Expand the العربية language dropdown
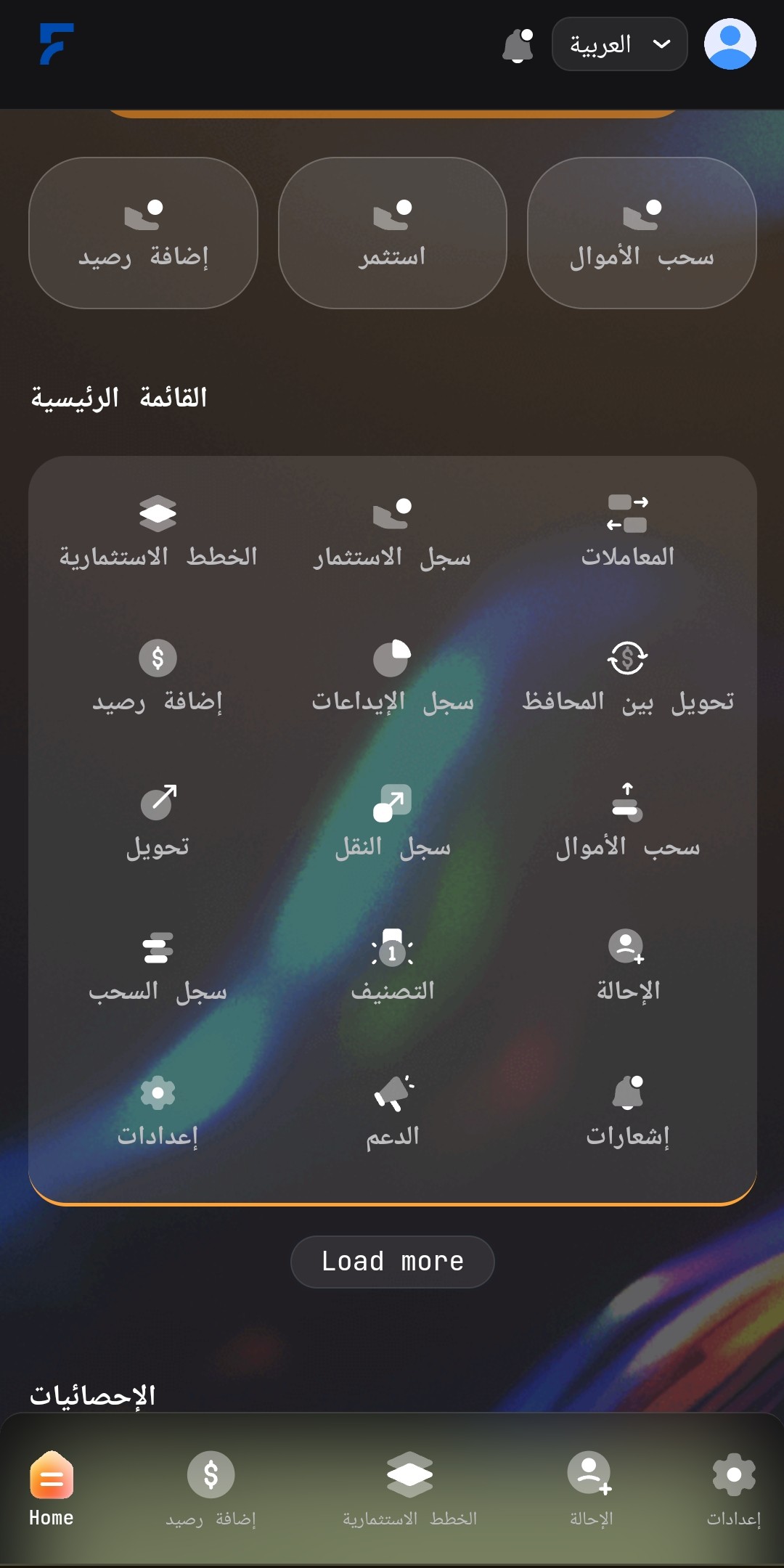 click(x=619, y=44)
